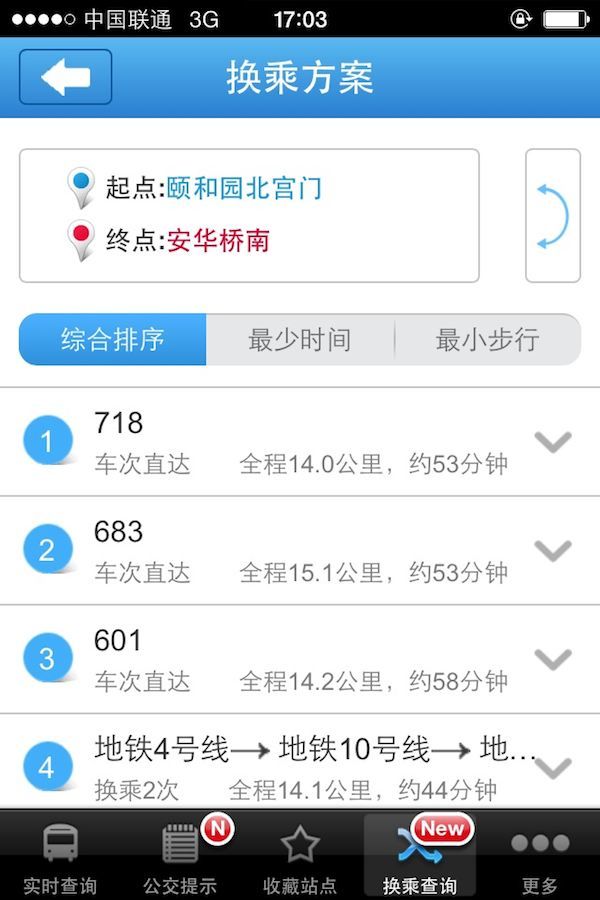Image resolution: width=600 pixels, height=900 pixels.
Task: Open the 更多 tab
Action: [x=540, y=855]
